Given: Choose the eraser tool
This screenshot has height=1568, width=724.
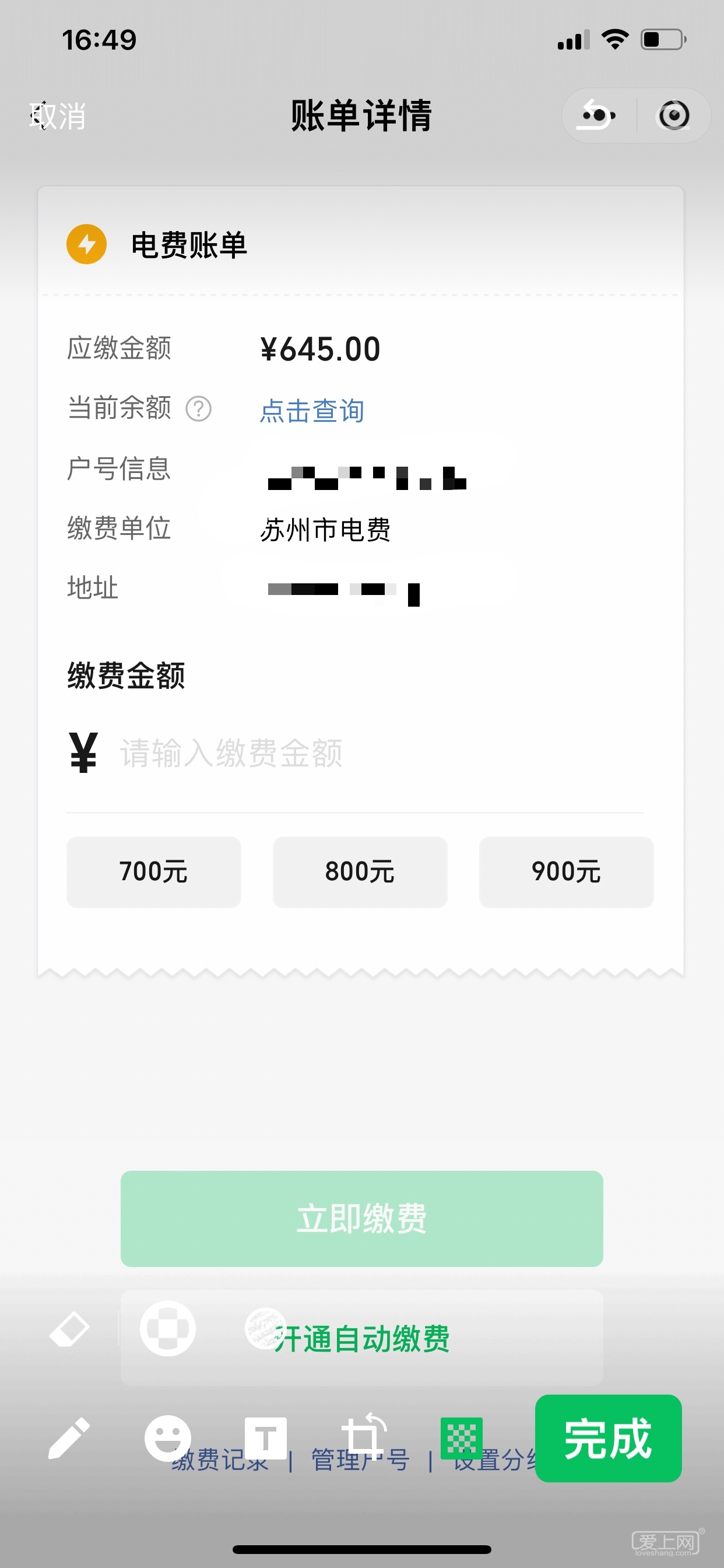Looking at the screenshot, I should click(69, 1329).
